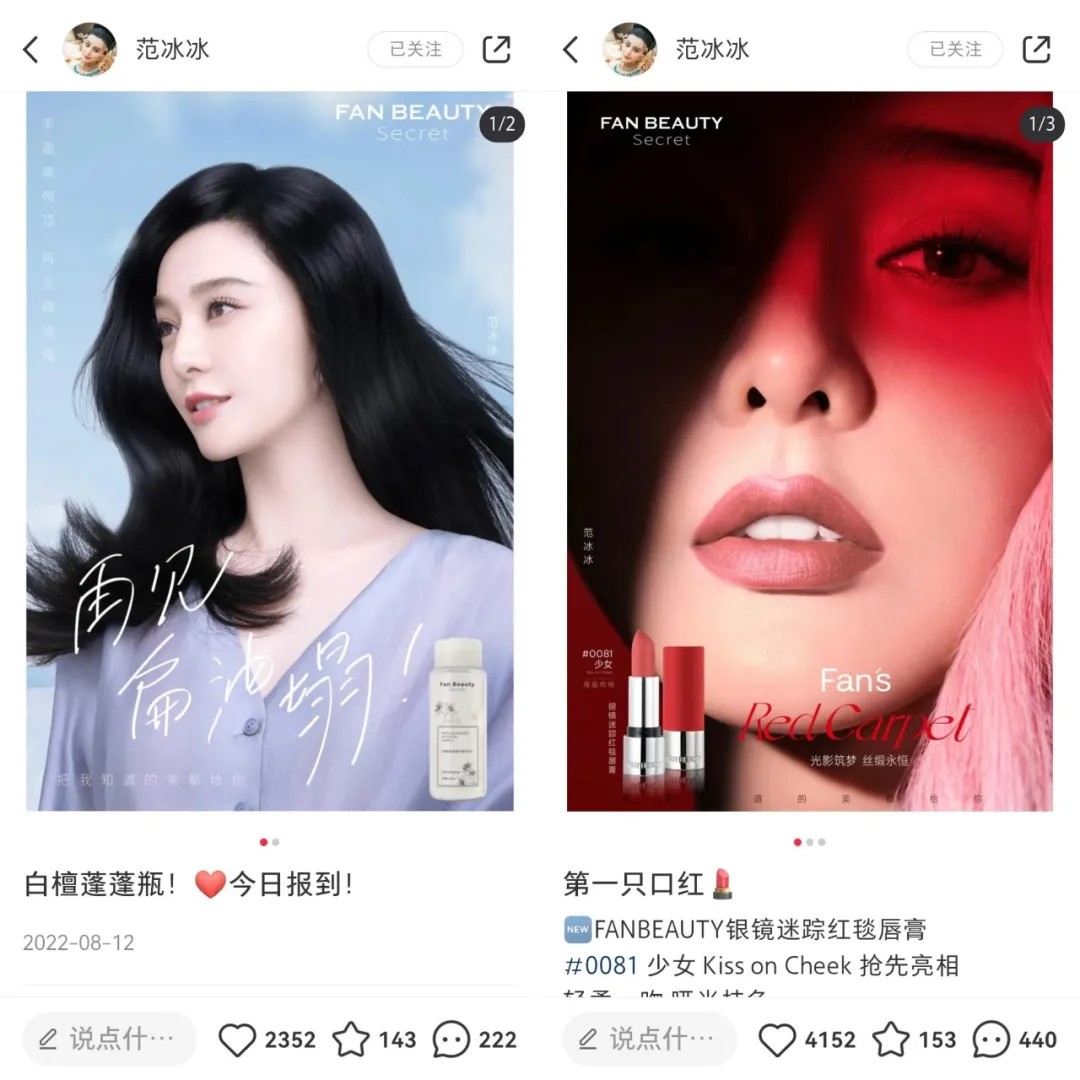Tap 已关注 button on the 白檀蓬蓬瓶 post
This screenshot has height=1080, width=1080.
click(x=415, y=49)
